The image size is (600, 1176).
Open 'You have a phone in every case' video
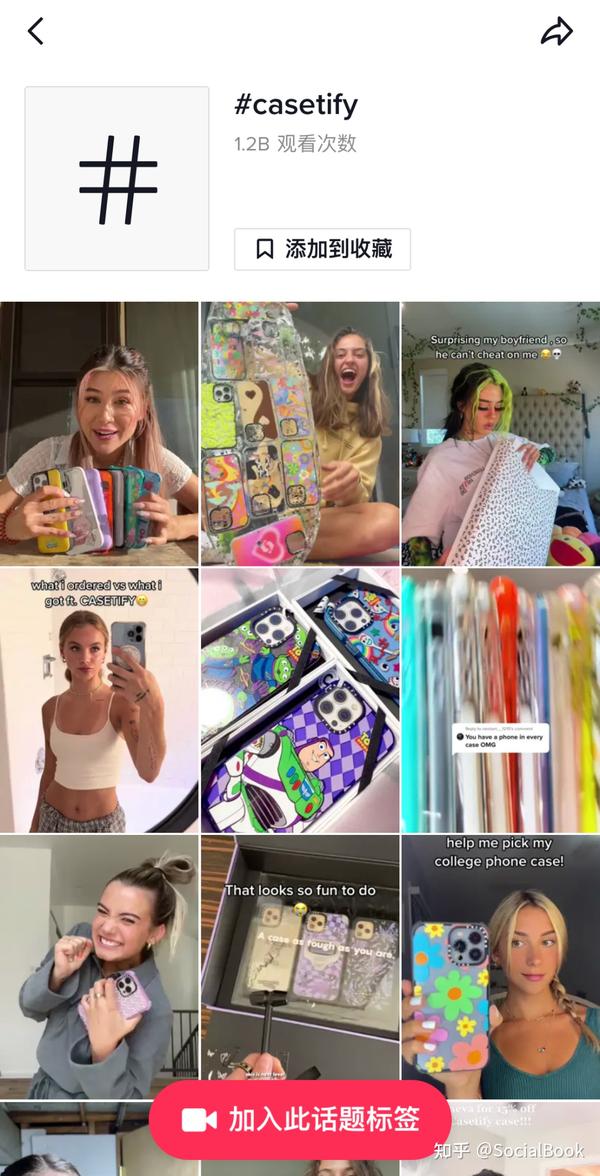[x=500, y=700]
